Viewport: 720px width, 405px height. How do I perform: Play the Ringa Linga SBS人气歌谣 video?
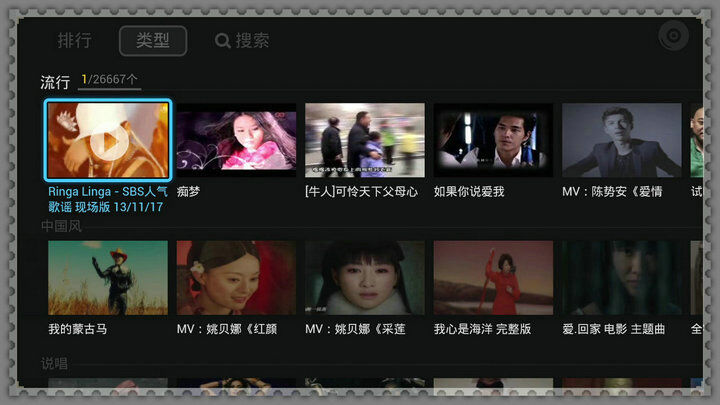coord(108,141)
